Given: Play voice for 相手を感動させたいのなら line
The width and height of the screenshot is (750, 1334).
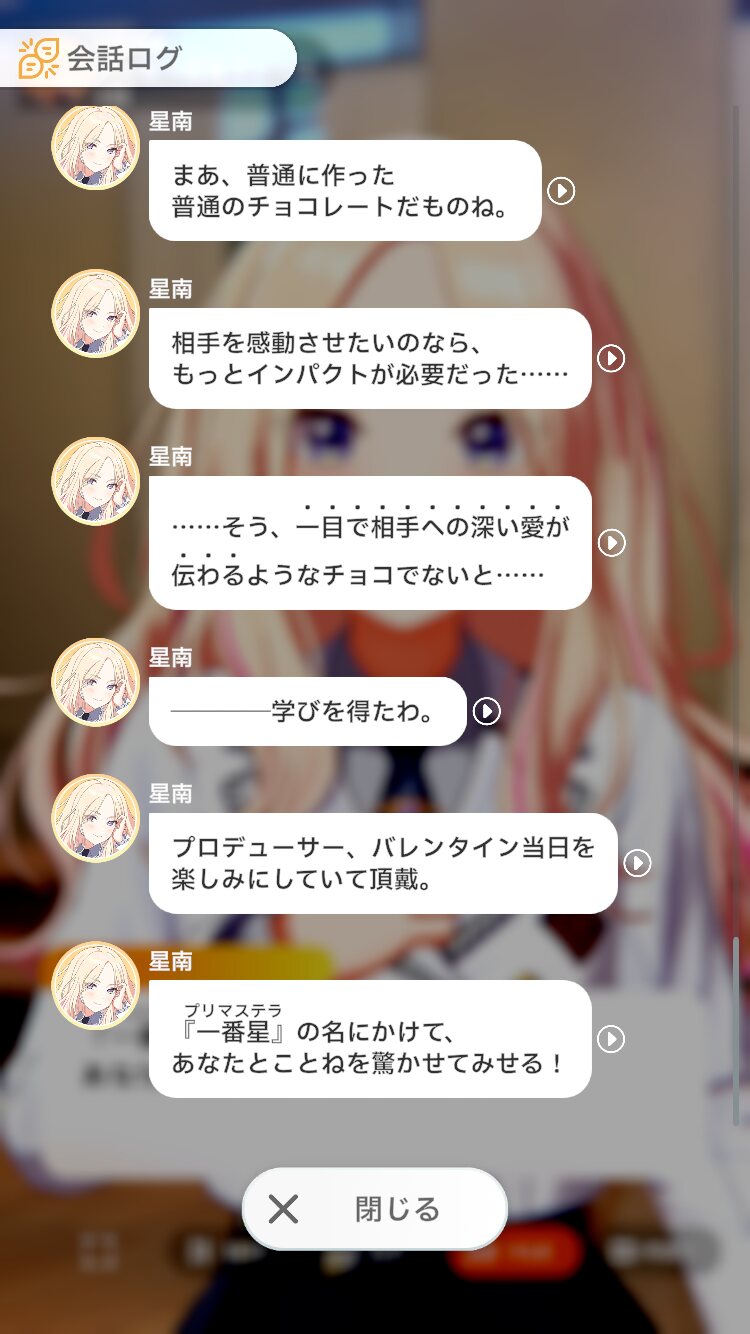Looking at the screenshot, I should (610, 358).
